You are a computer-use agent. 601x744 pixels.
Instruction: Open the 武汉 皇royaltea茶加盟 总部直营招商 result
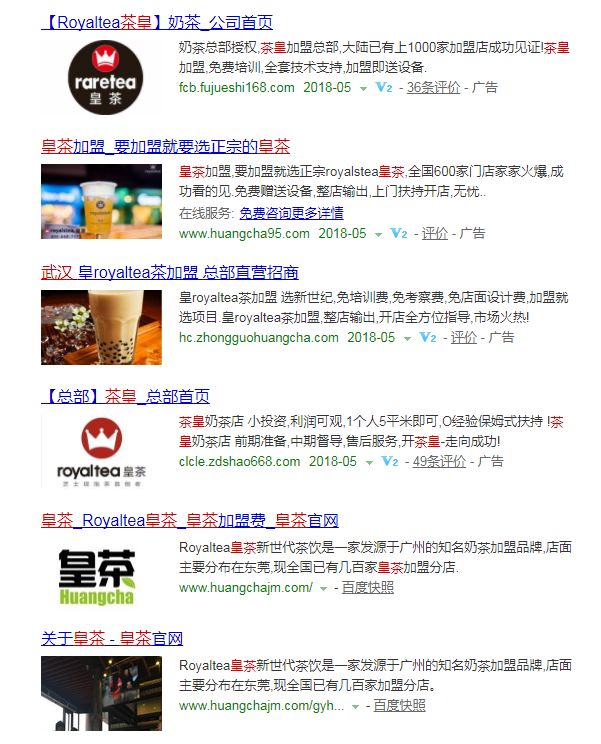169,272
